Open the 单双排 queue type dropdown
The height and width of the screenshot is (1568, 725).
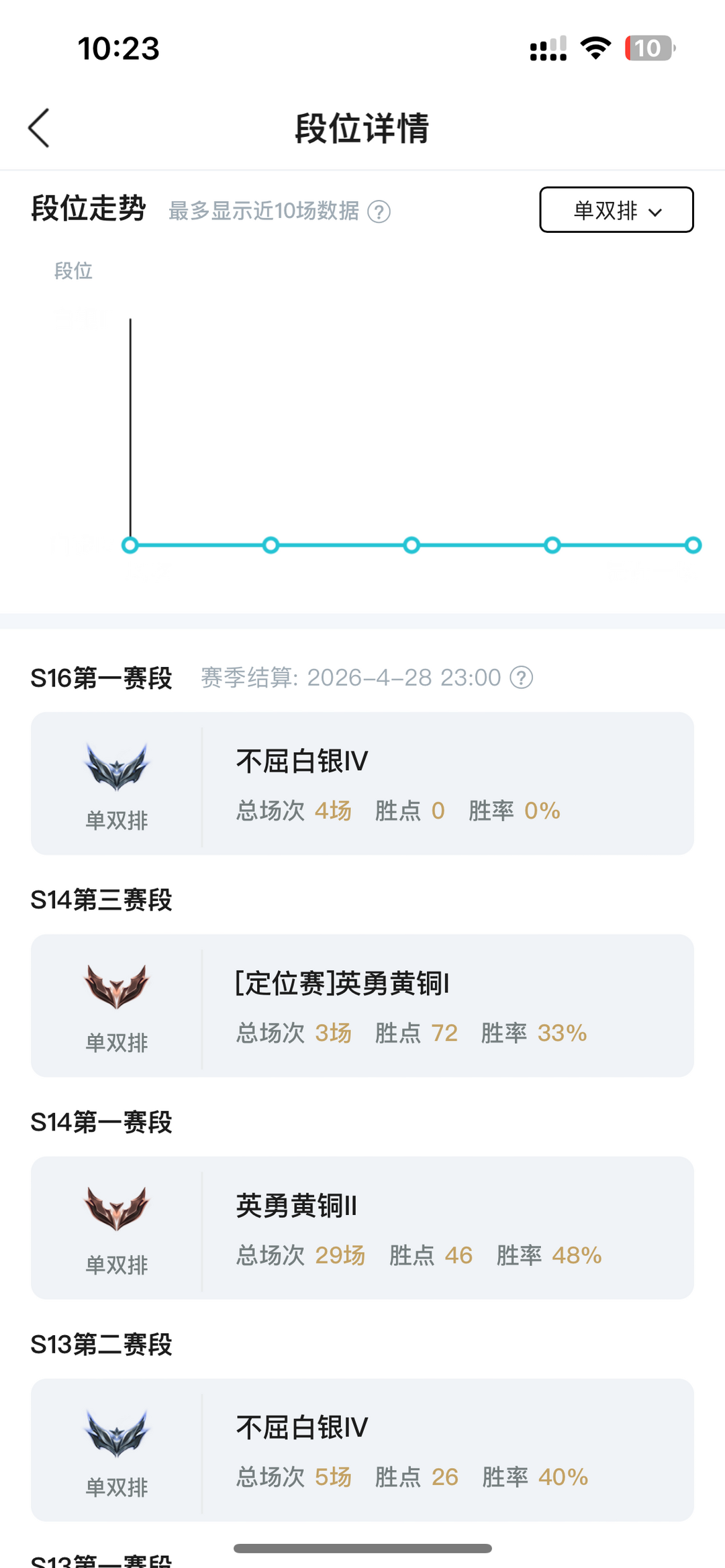(616, 210)
